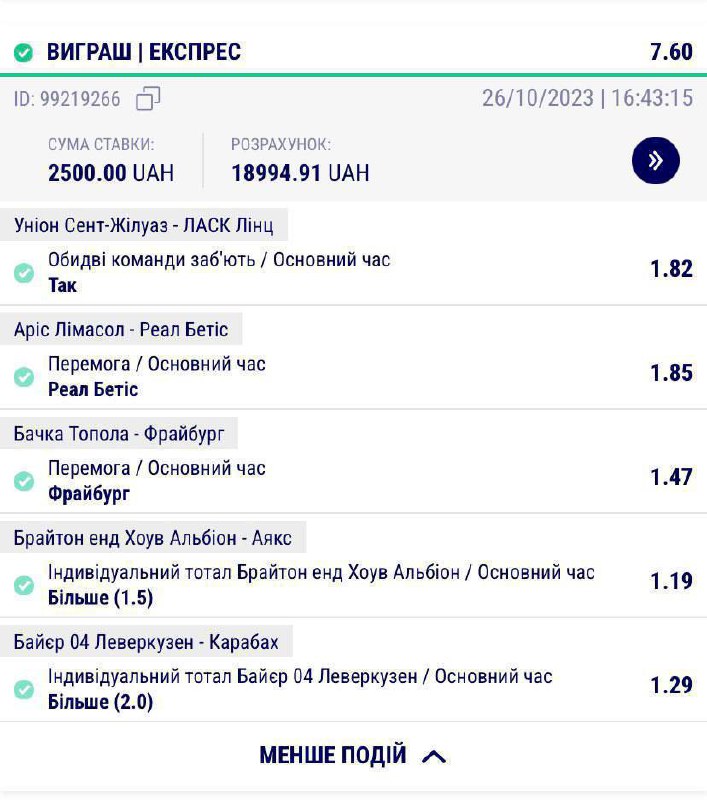Open the Аріс Лімасол - Реал Бетіс match

coord(121,329)
